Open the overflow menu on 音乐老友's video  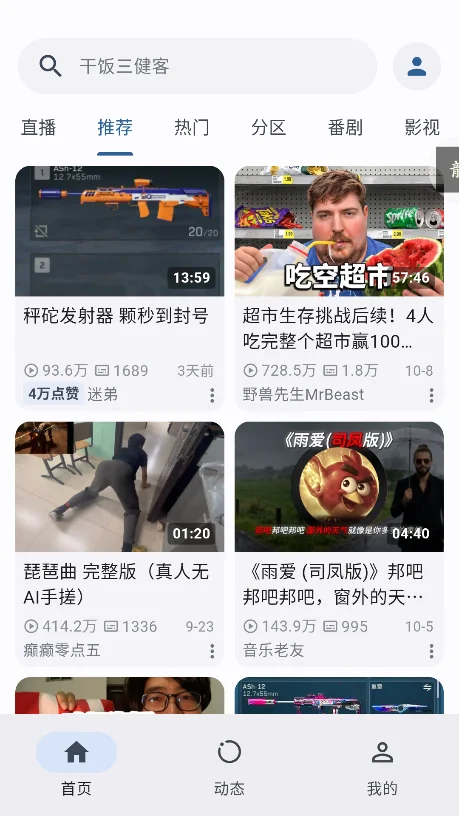(431, 651)
